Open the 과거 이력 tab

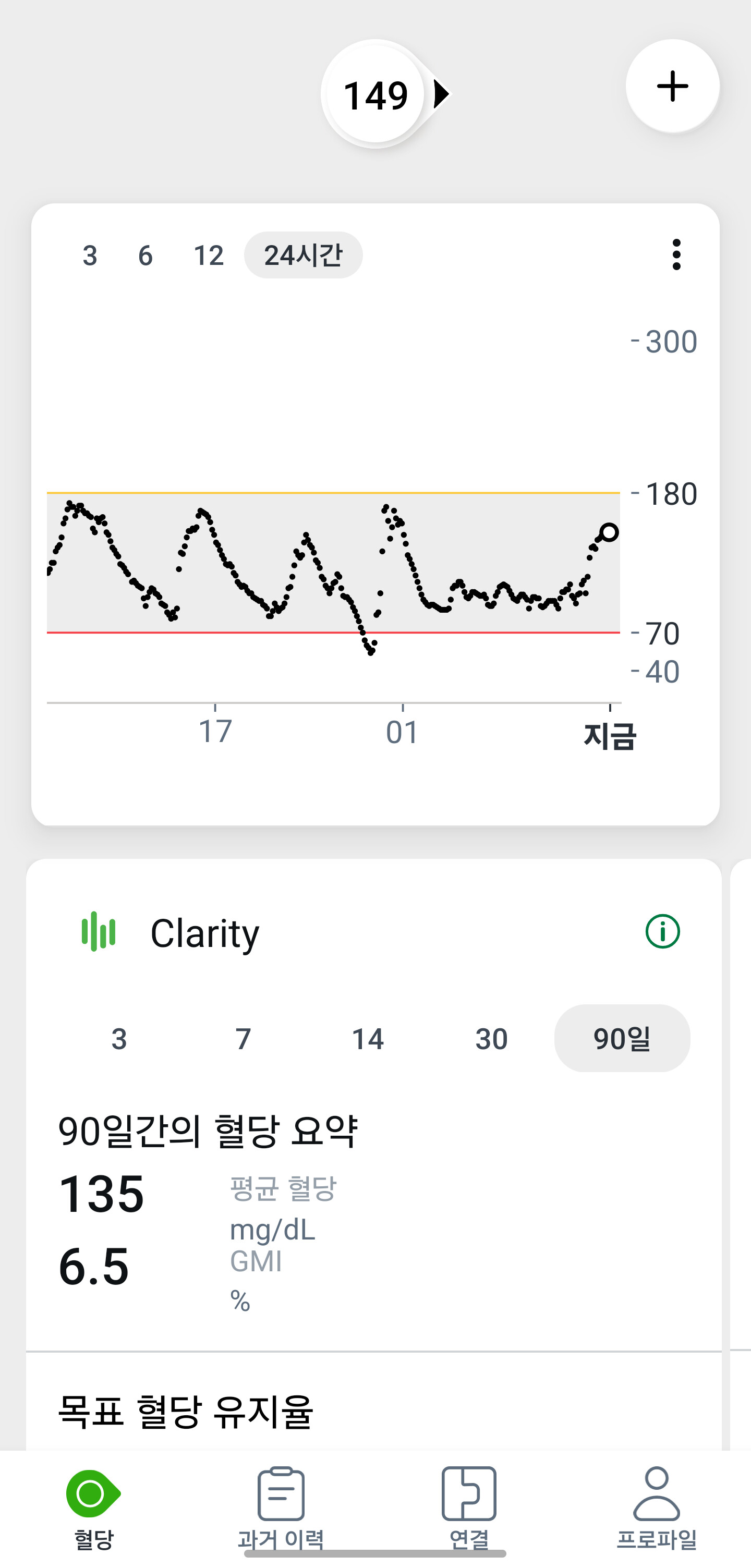coord(281,1506)
